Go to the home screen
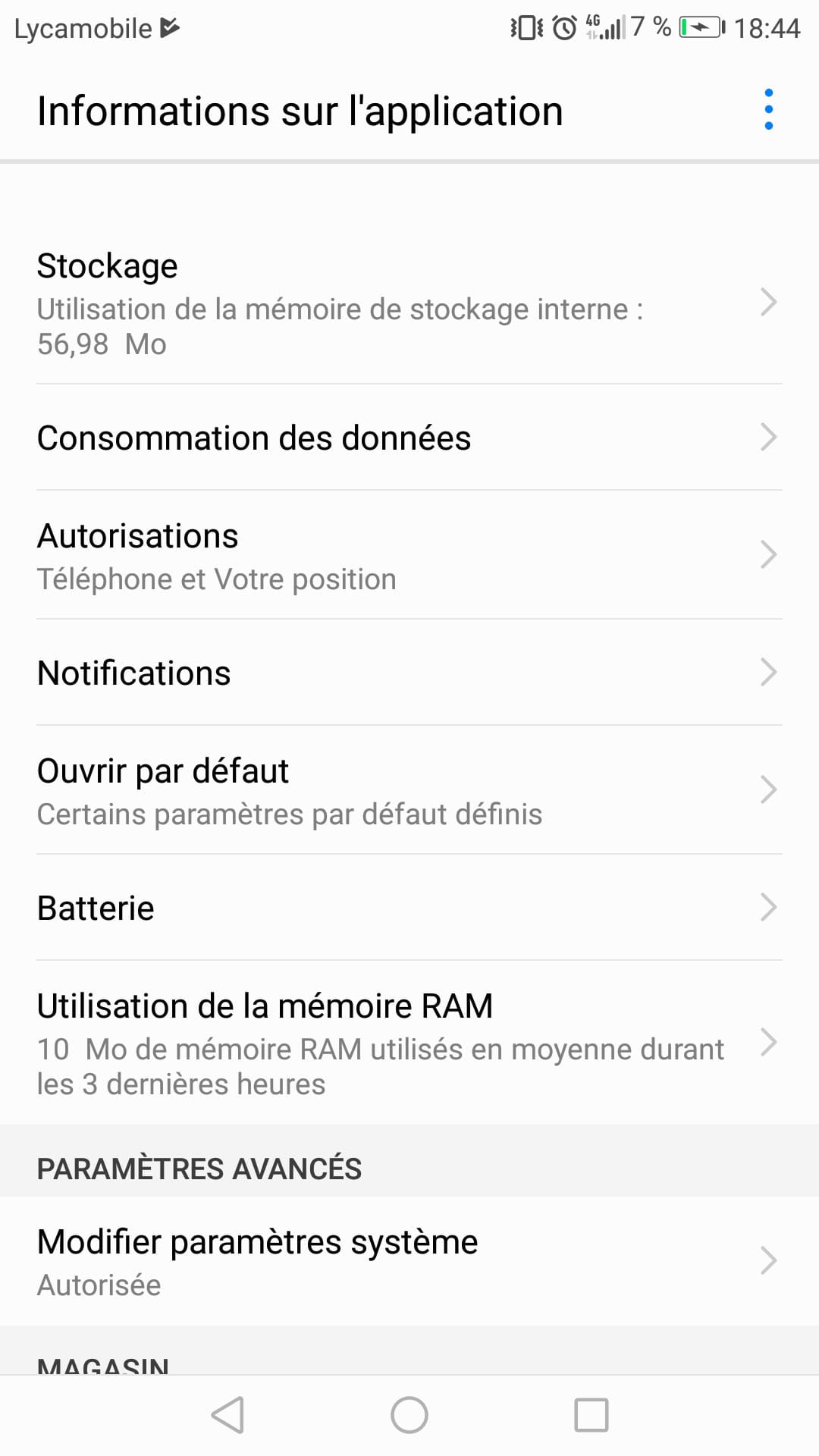 [409, 1415]
